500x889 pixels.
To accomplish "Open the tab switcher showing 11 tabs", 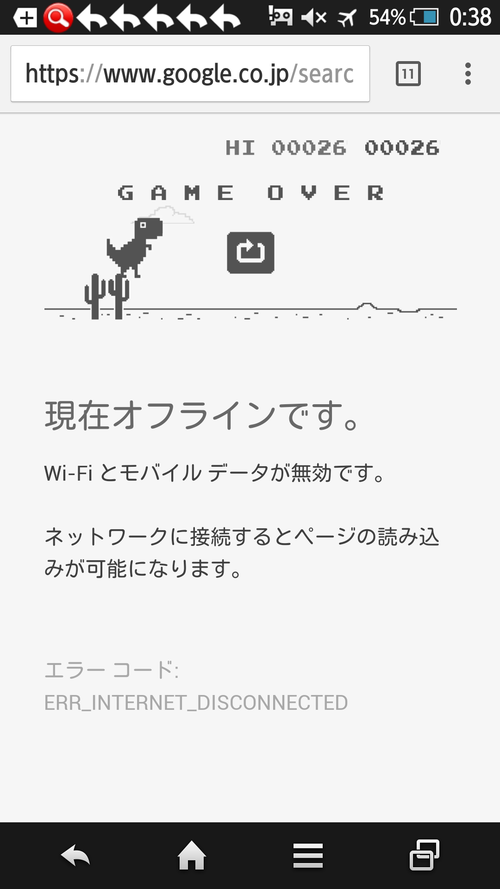I will coord(408,74).
